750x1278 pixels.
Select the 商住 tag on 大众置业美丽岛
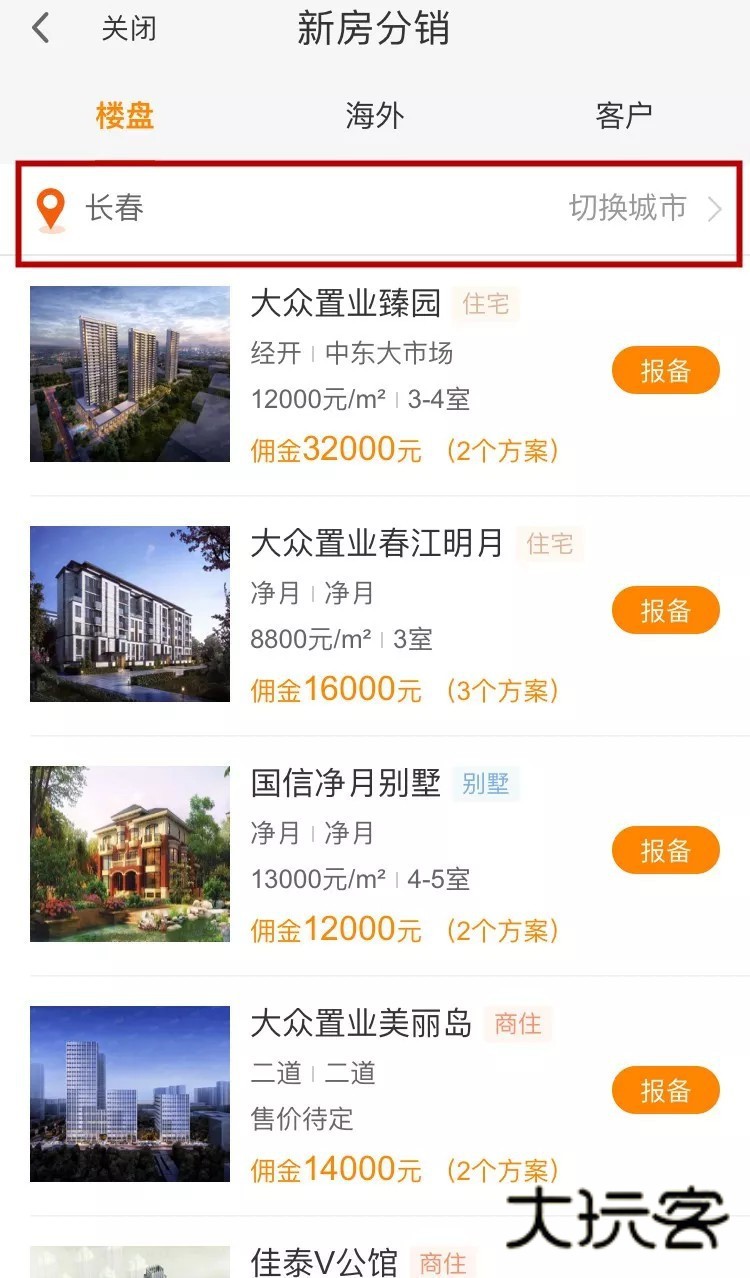coord(518,1024)
